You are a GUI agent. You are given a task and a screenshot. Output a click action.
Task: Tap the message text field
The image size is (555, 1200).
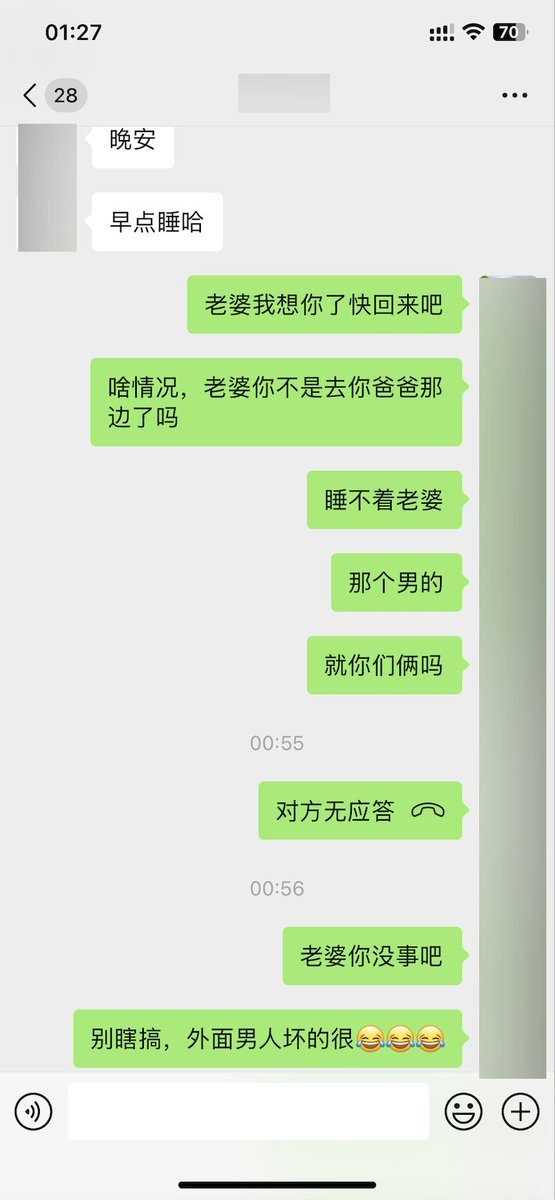pyautogui.click(x=248, y=1111)
